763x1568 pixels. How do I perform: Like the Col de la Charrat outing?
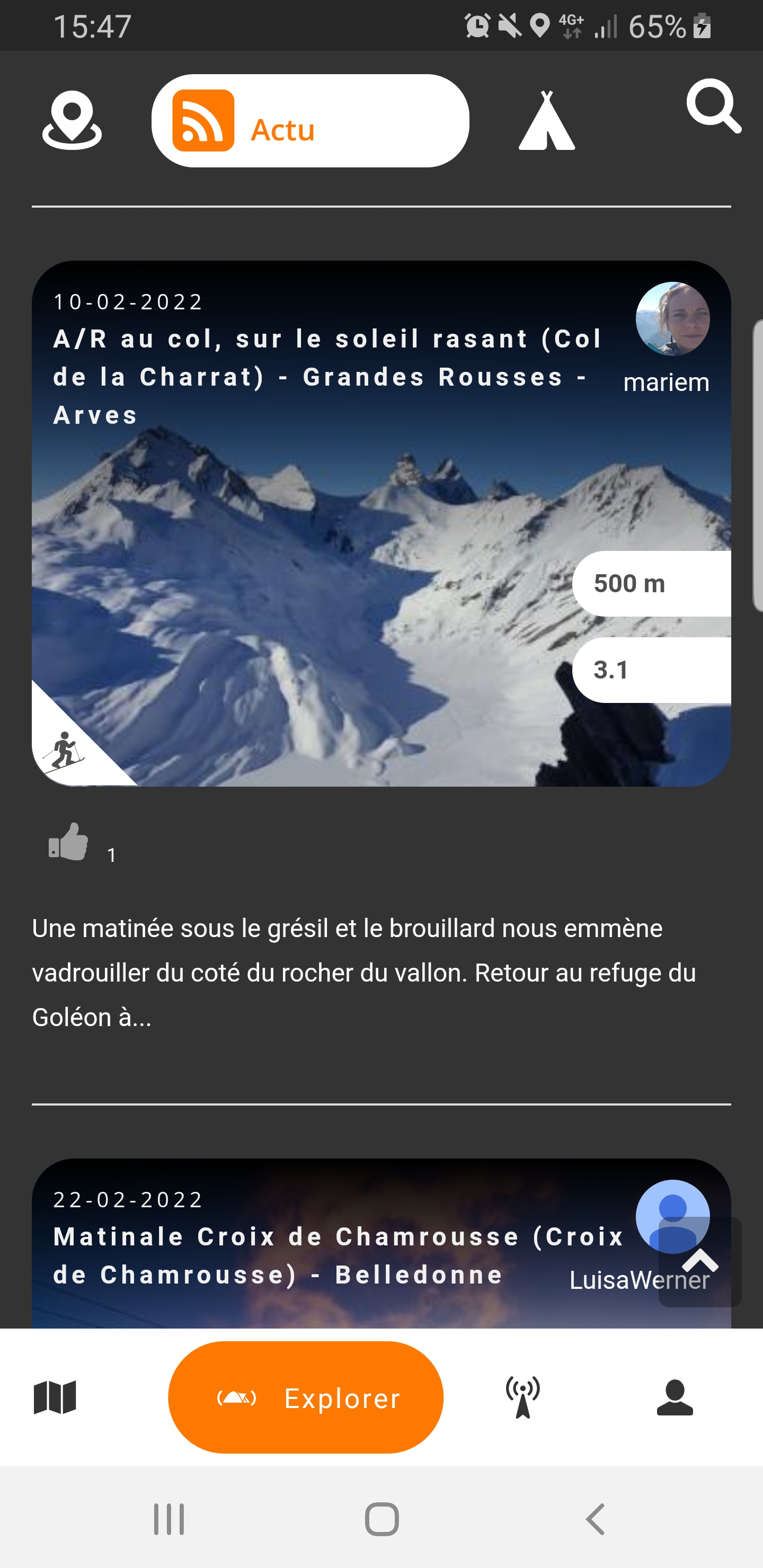pyautogui.click(x=69, y=842)
